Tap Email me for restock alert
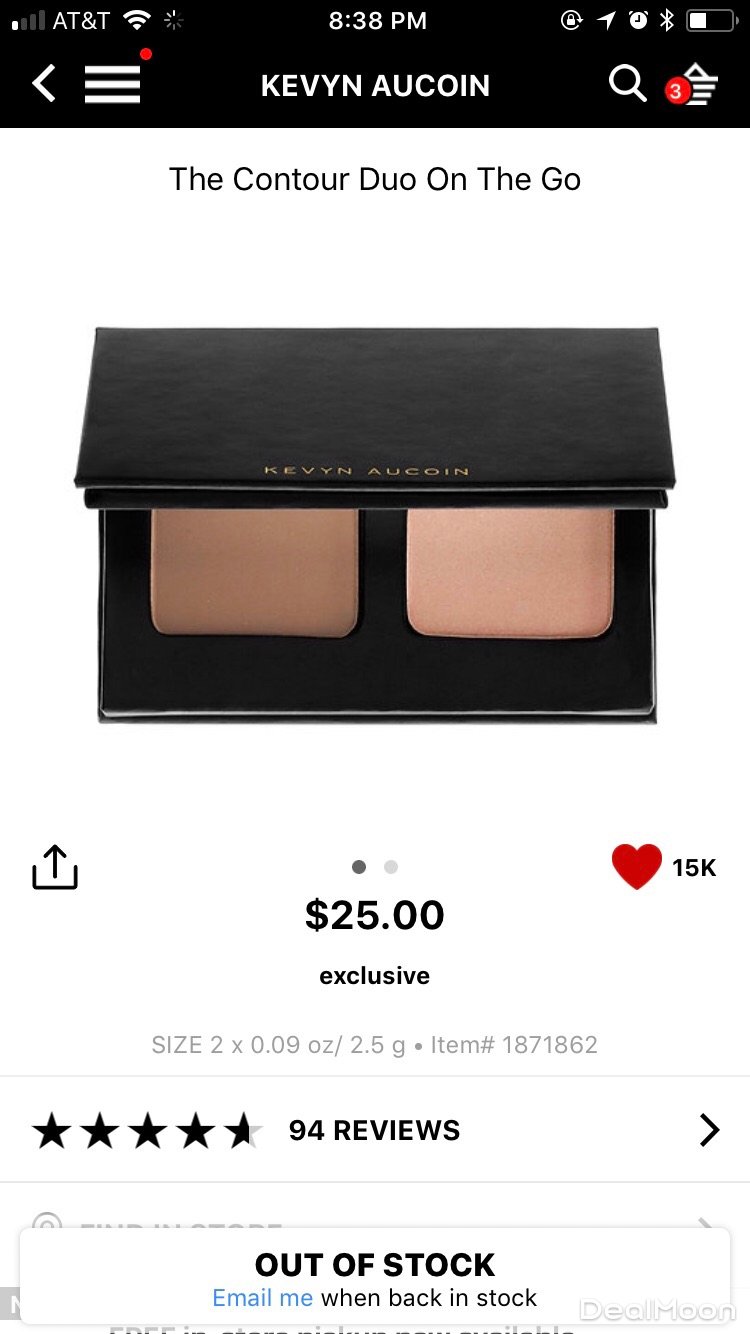 coord(262,1298)
